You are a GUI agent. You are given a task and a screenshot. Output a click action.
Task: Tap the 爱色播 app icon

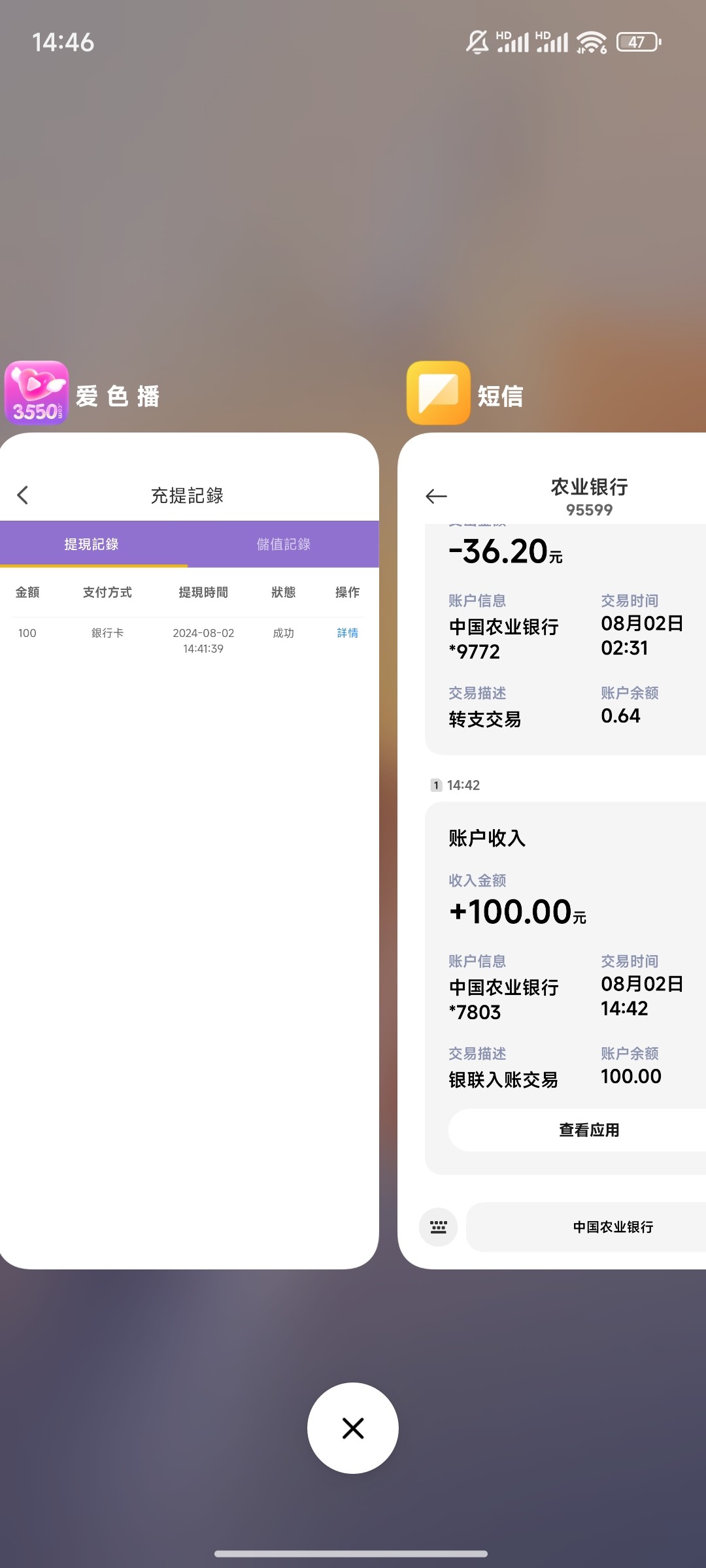coord(37,393)
